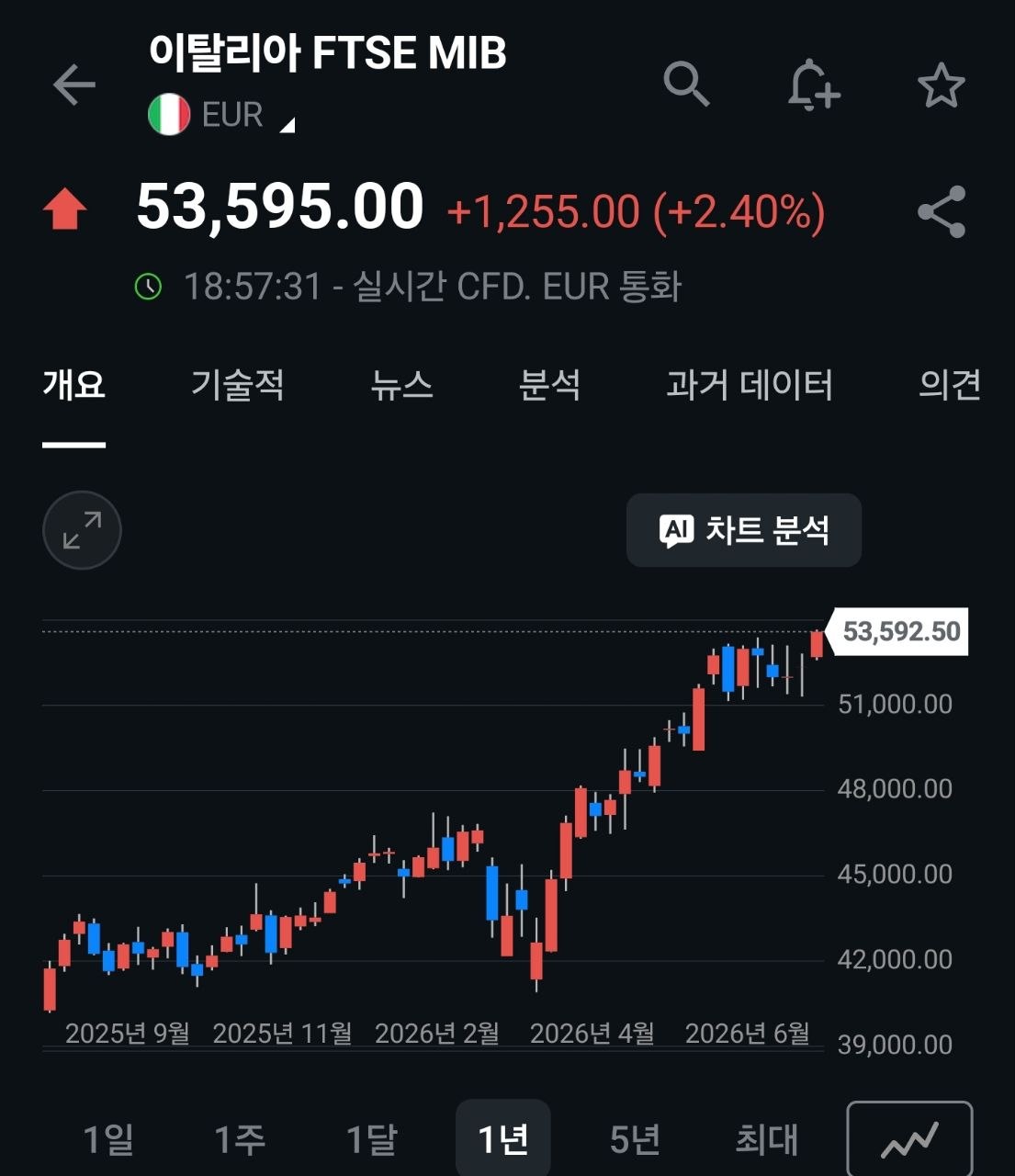Open AI 차트 분석
Screen dimensions: 1015x1176
click(x=744, y=530)
